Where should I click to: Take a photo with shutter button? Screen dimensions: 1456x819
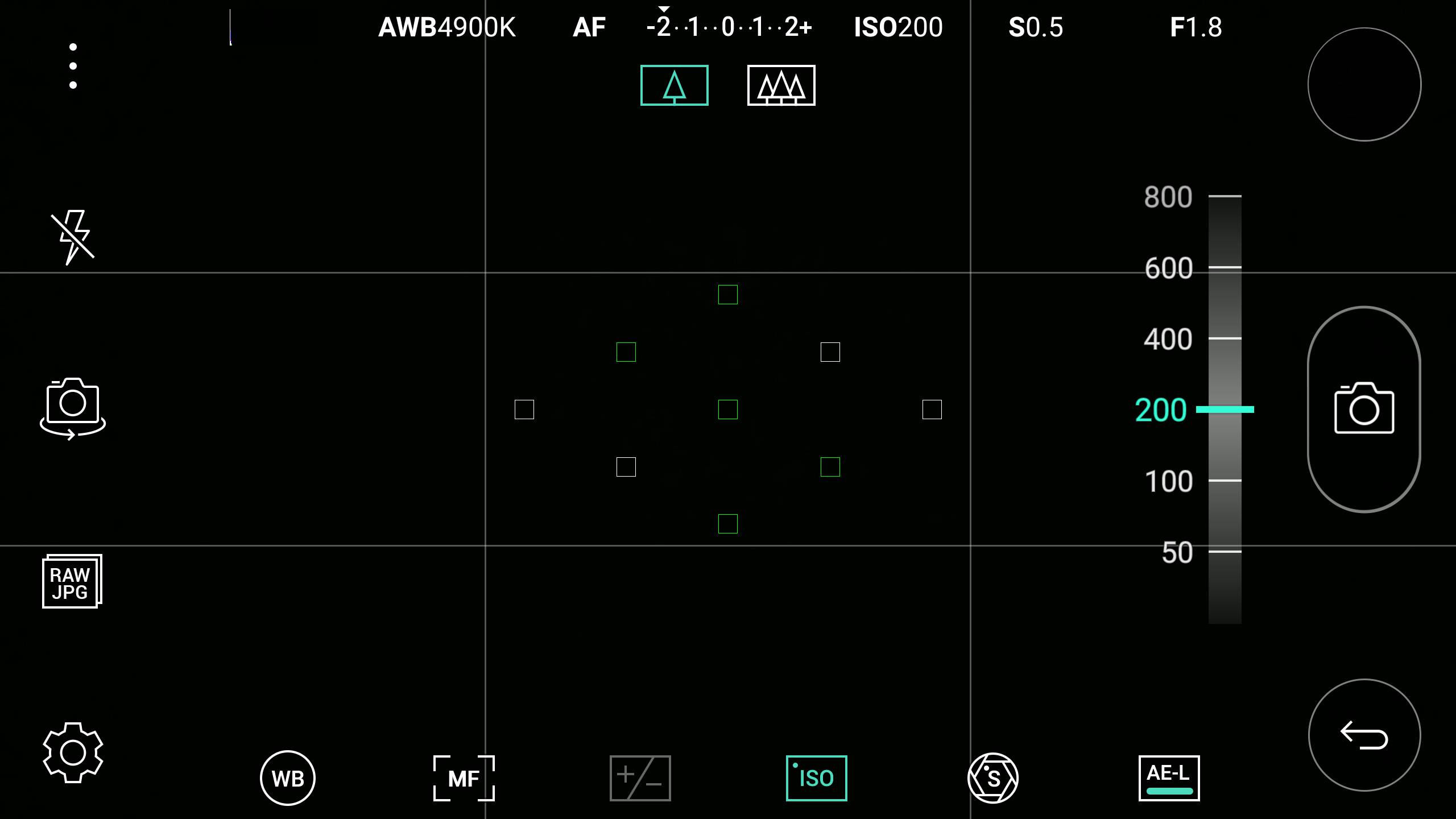pyautogui.click(x=1364, y=409)
